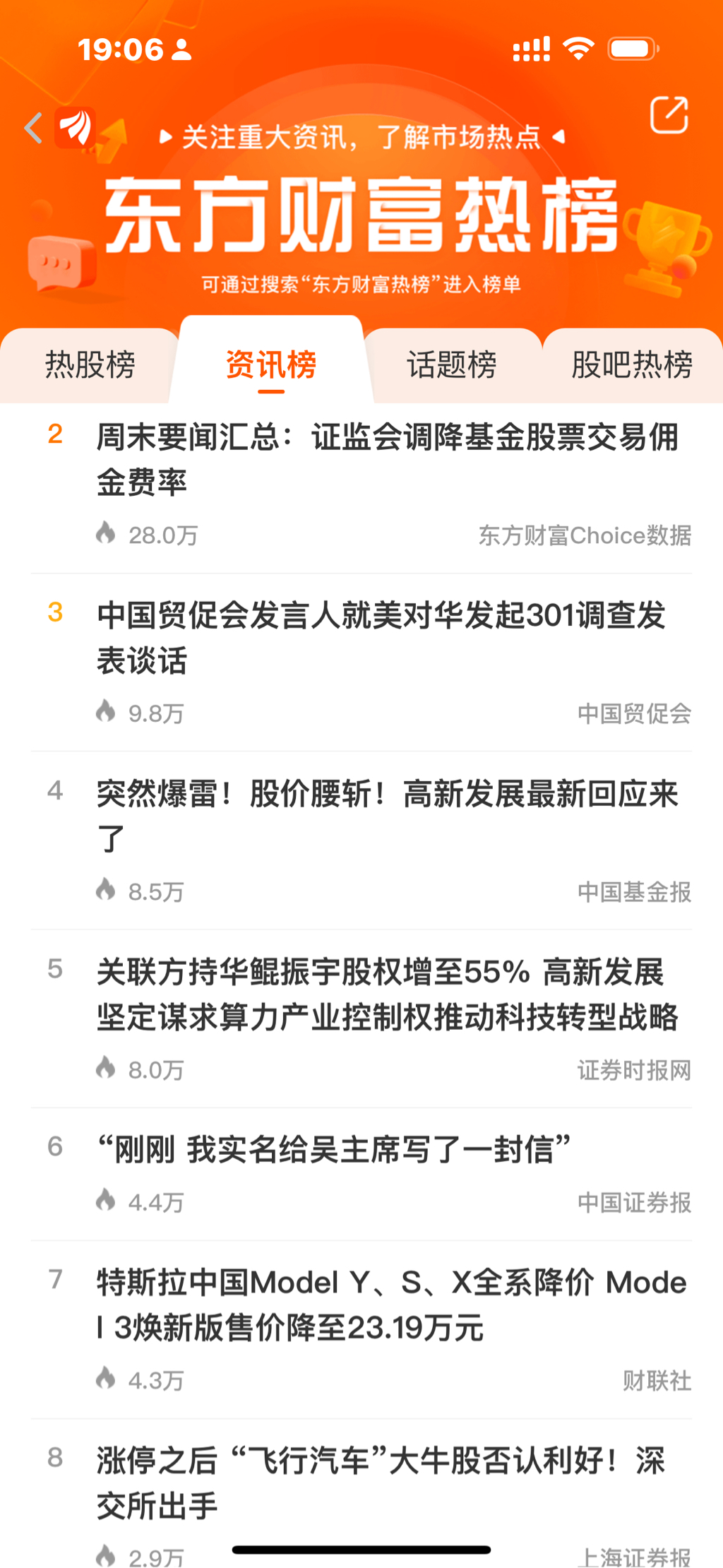
Task: Open the 股吧热榜 tab
Action: pyautogui.click(x=632, y=365)
